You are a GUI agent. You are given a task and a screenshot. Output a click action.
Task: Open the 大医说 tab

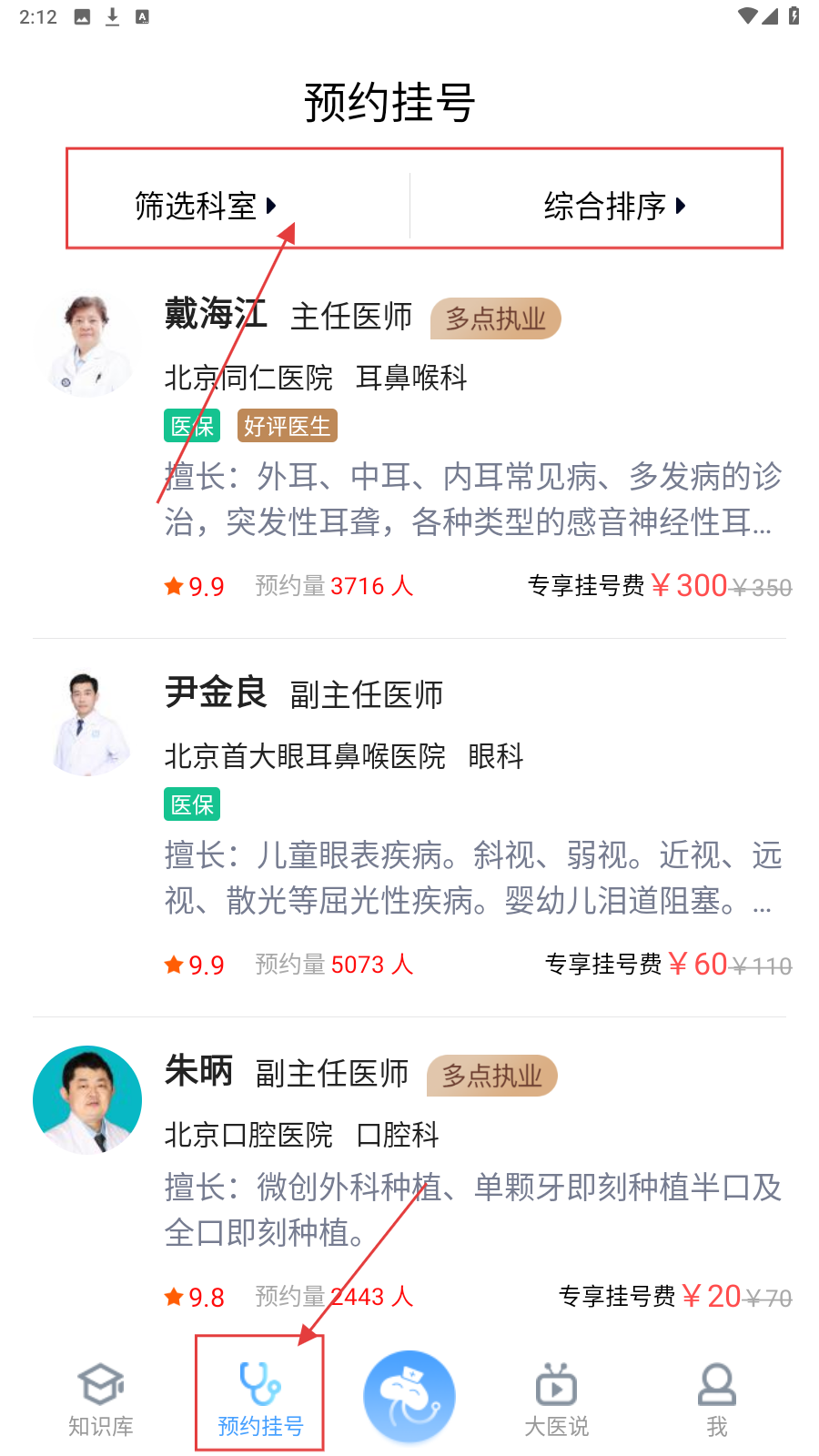pos(556,1399)
